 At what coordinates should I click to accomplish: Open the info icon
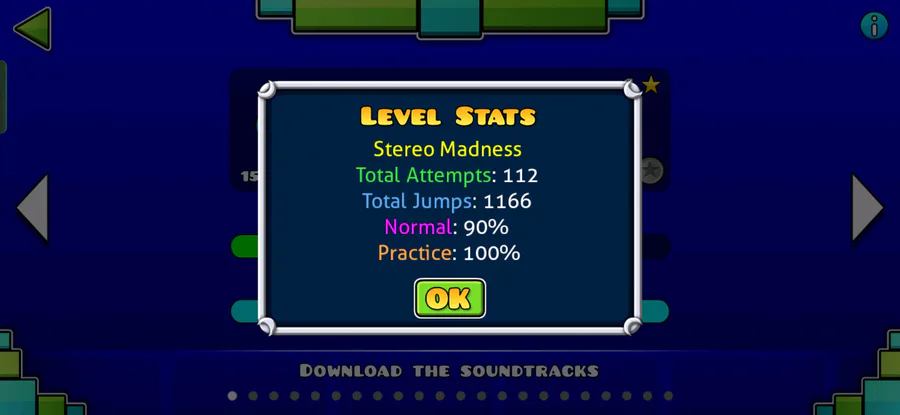pos(873,26)
